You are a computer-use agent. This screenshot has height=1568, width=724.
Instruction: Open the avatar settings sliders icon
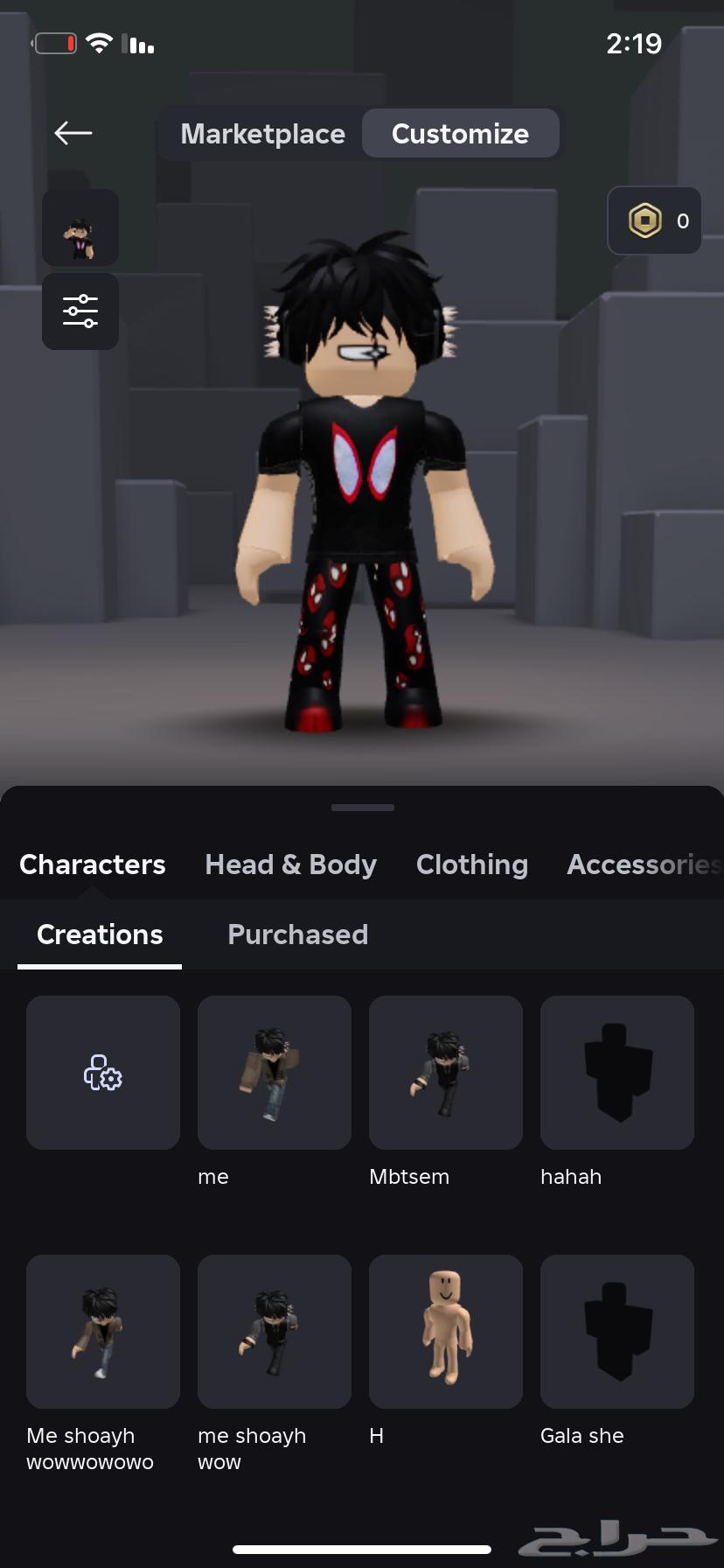coord(80,311)
